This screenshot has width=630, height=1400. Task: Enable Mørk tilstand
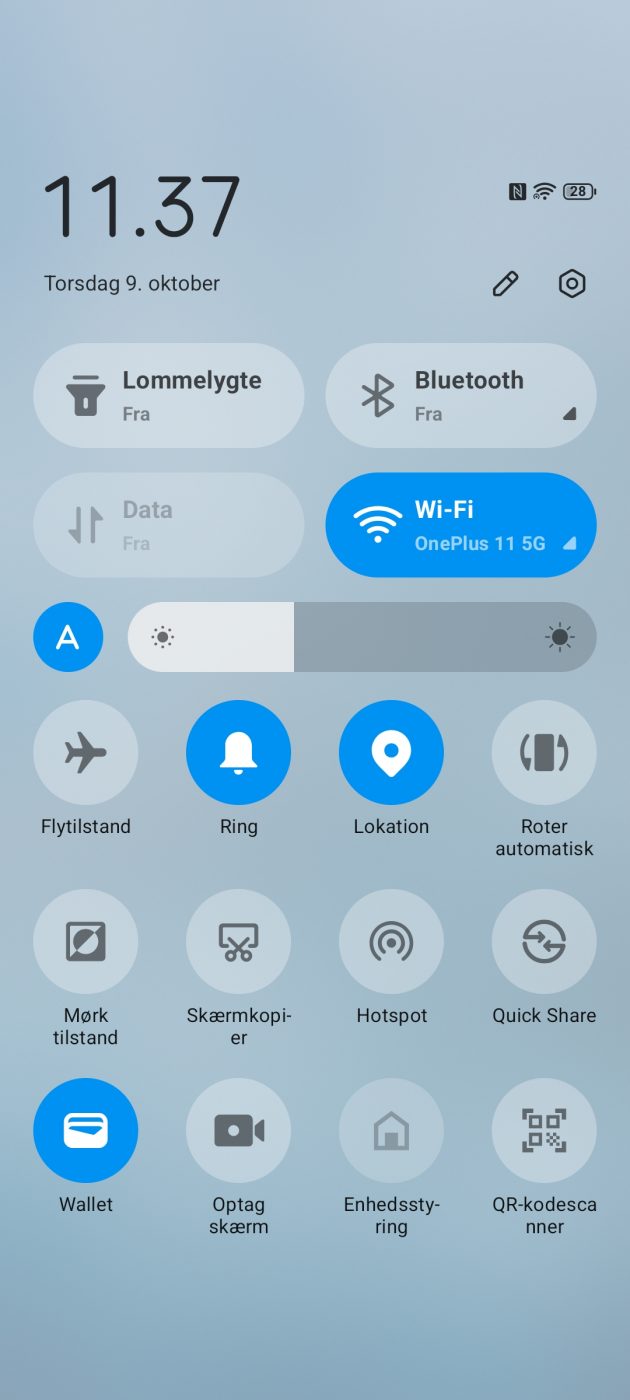(86, 941)
